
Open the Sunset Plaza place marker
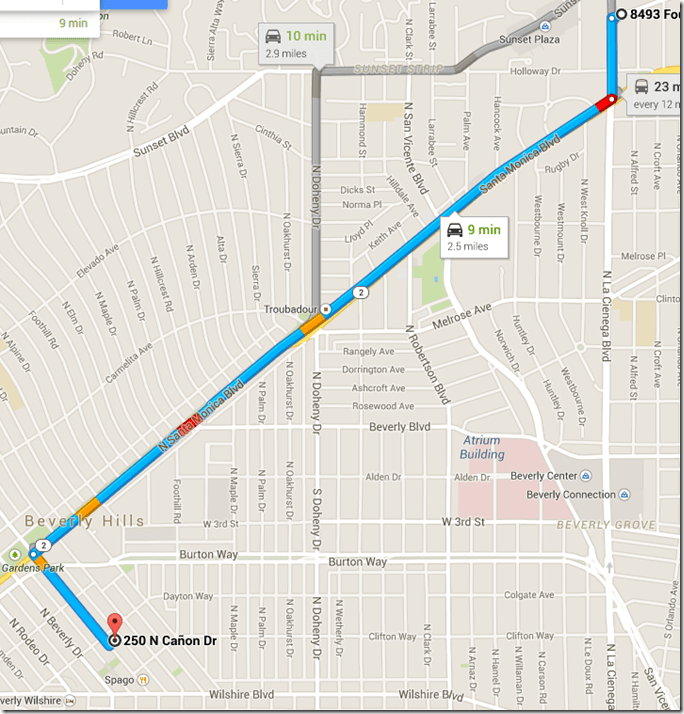545,26
